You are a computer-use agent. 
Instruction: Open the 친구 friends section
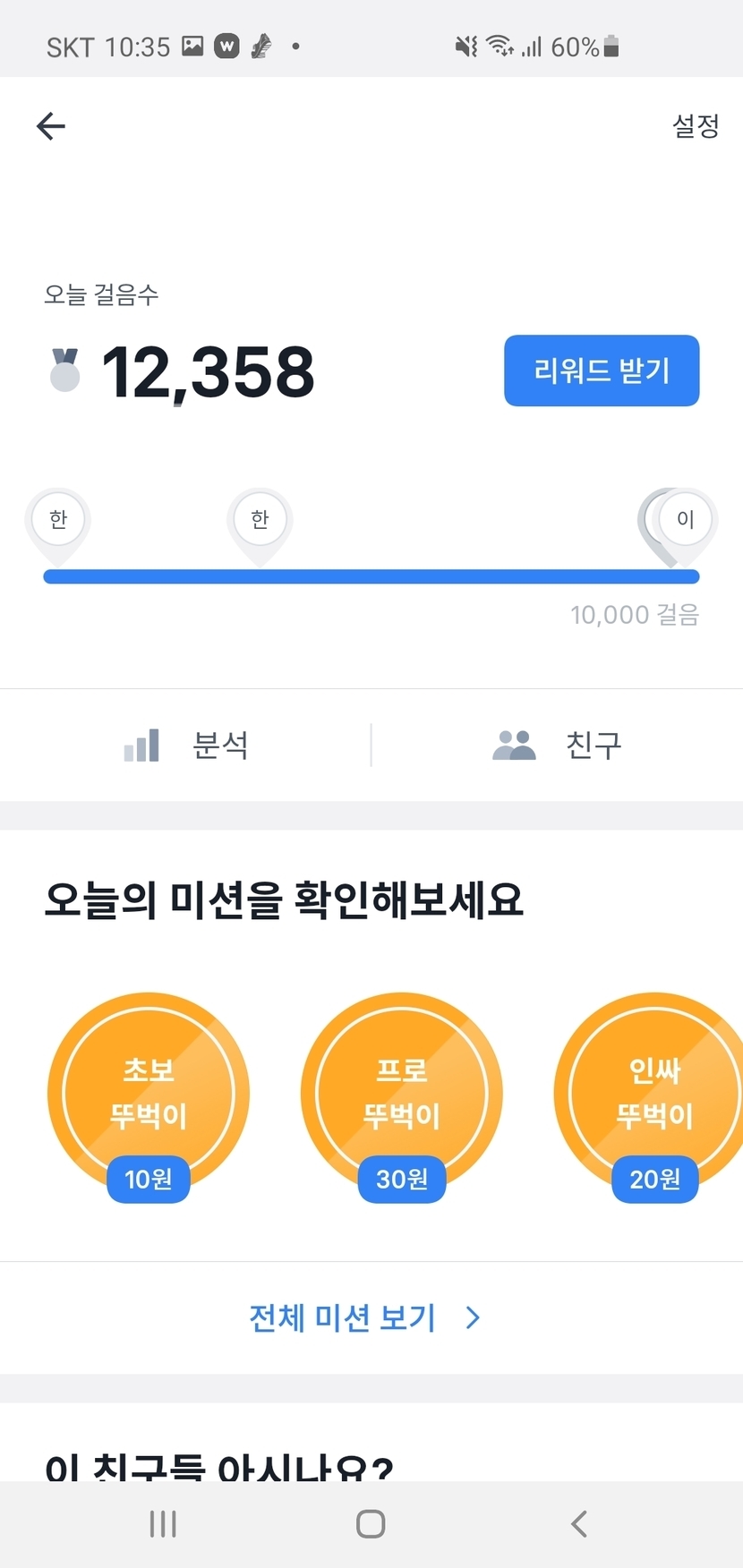tap(557, 745)
